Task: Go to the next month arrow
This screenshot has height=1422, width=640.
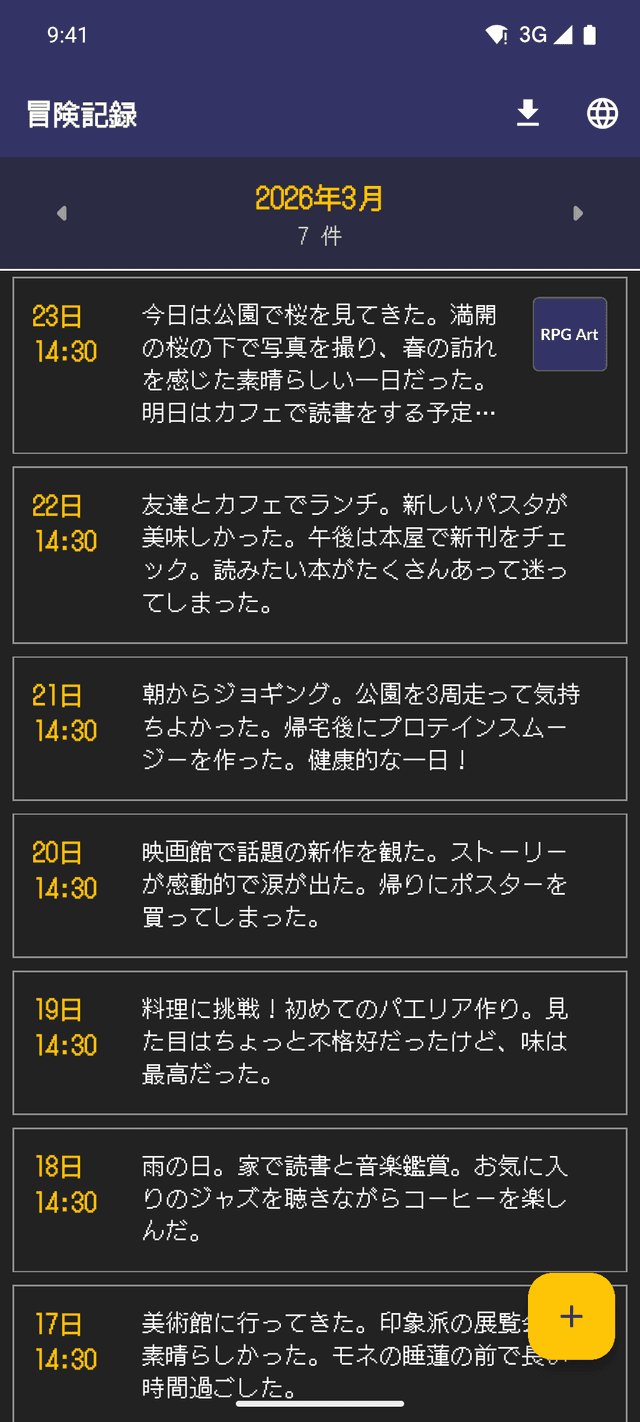Action: click(x=578, y=213)
